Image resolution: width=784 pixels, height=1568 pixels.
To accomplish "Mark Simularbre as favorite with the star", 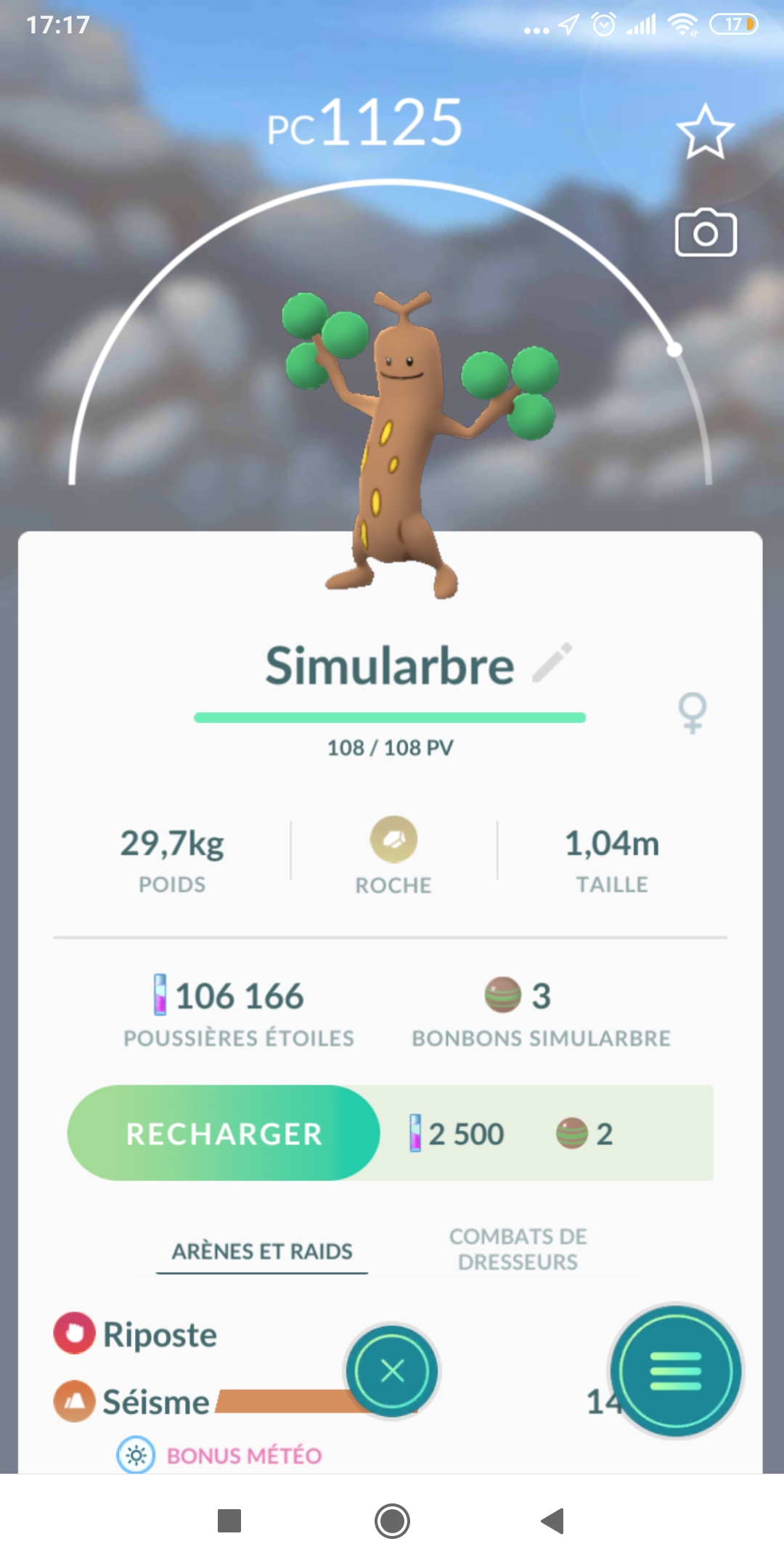I will tap(705, 132).
